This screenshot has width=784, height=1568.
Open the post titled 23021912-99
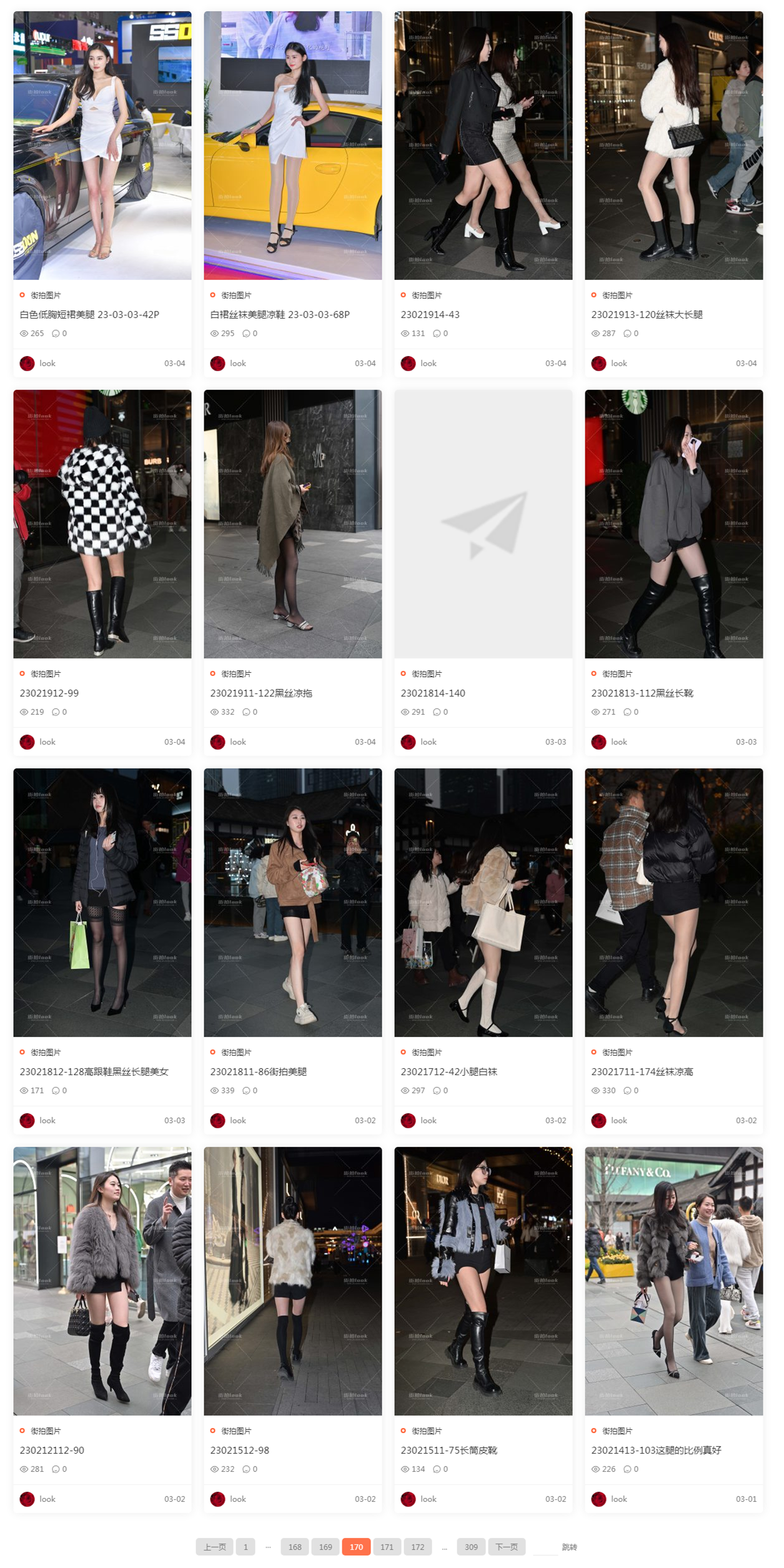click(x=49, y=693)
